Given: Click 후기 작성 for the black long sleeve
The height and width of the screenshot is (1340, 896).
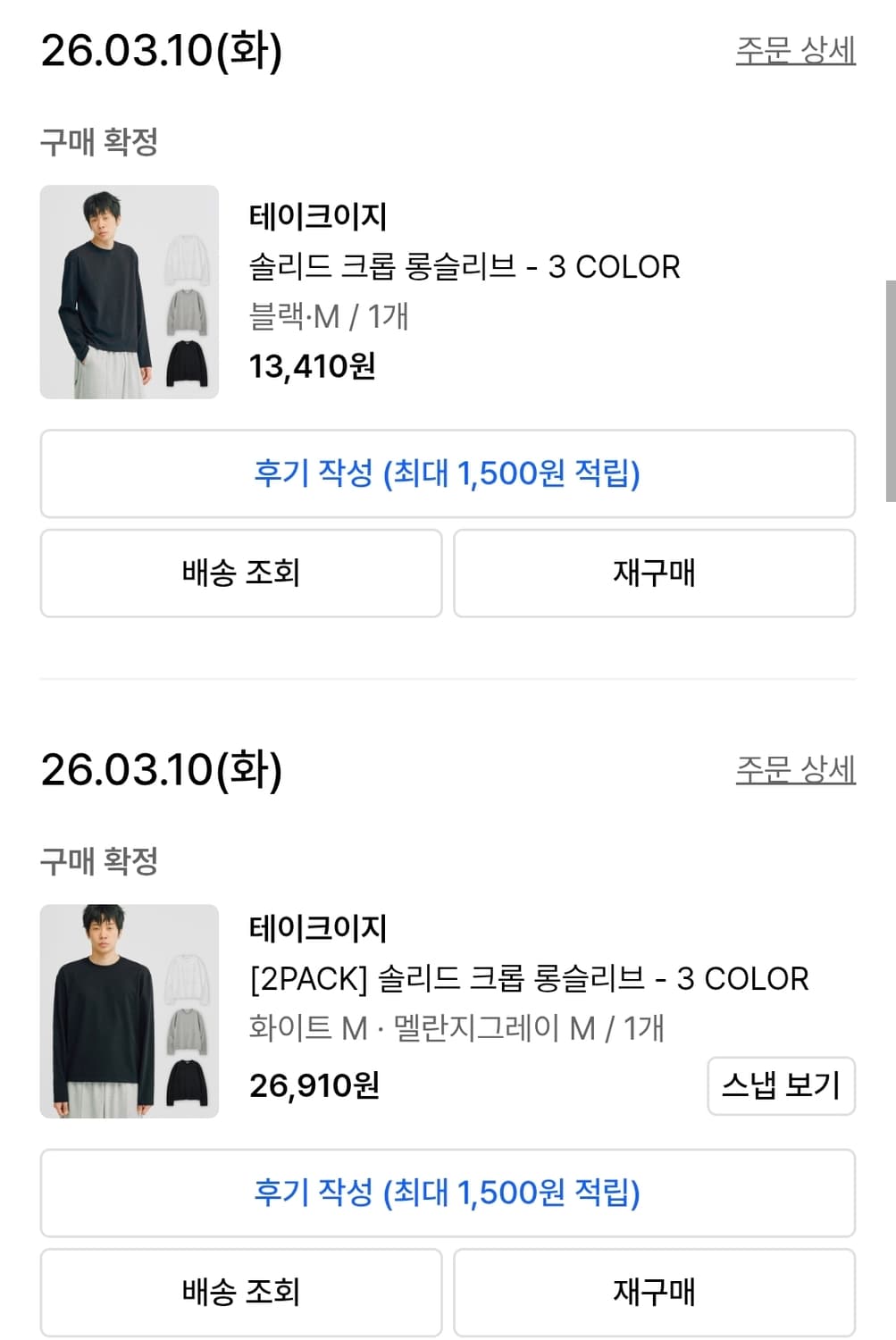Looking at the screenshot, I should pyautogui.click(x=448, y=474).
